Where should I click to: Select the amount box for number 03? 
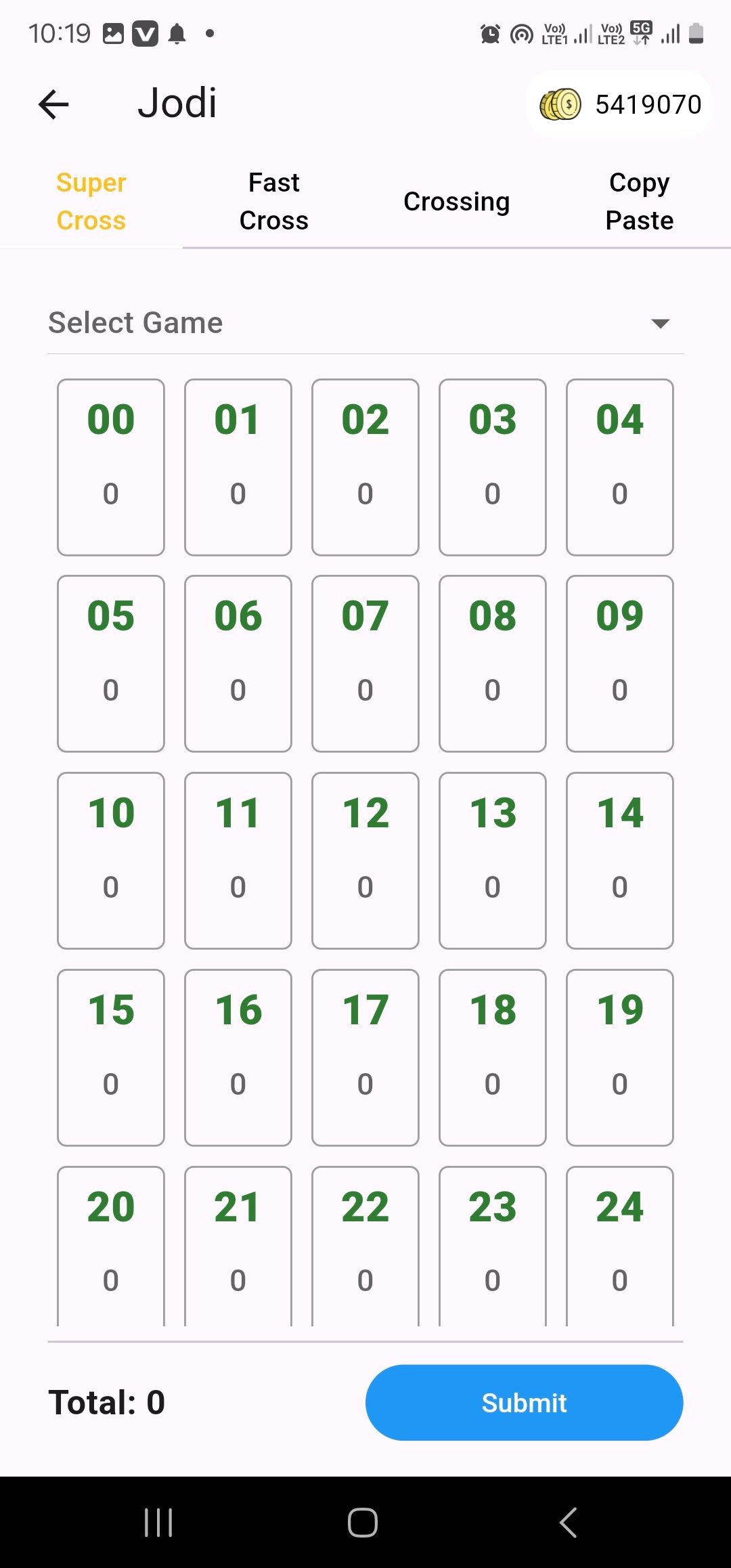click(x=493, y=494)
